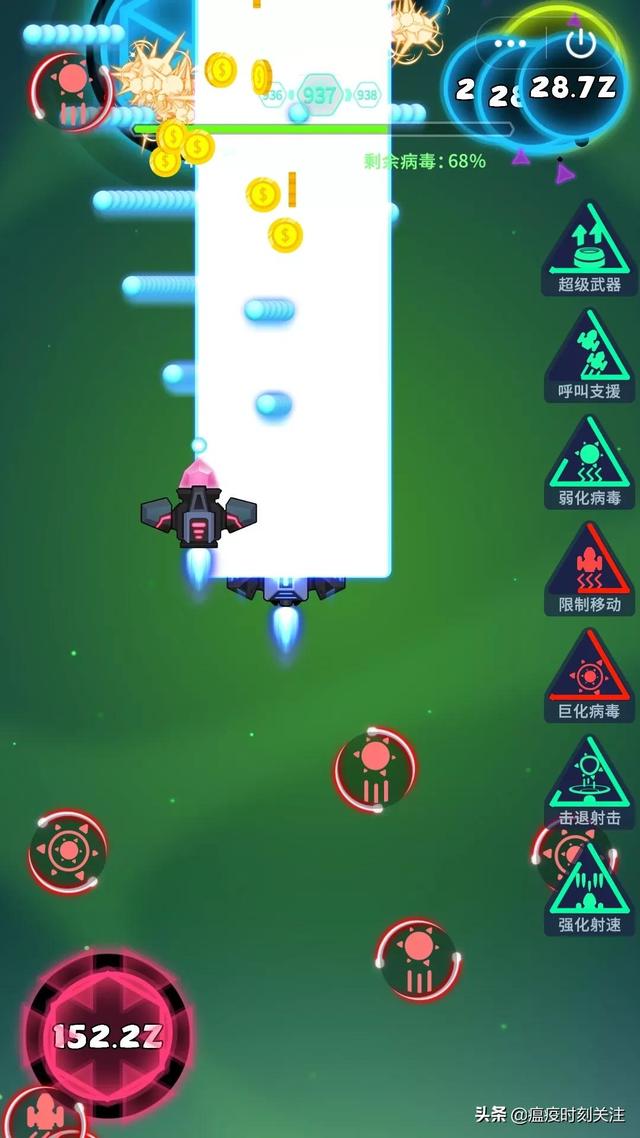
Task: Open the mini-program more options menu
Action: point(510,43)
